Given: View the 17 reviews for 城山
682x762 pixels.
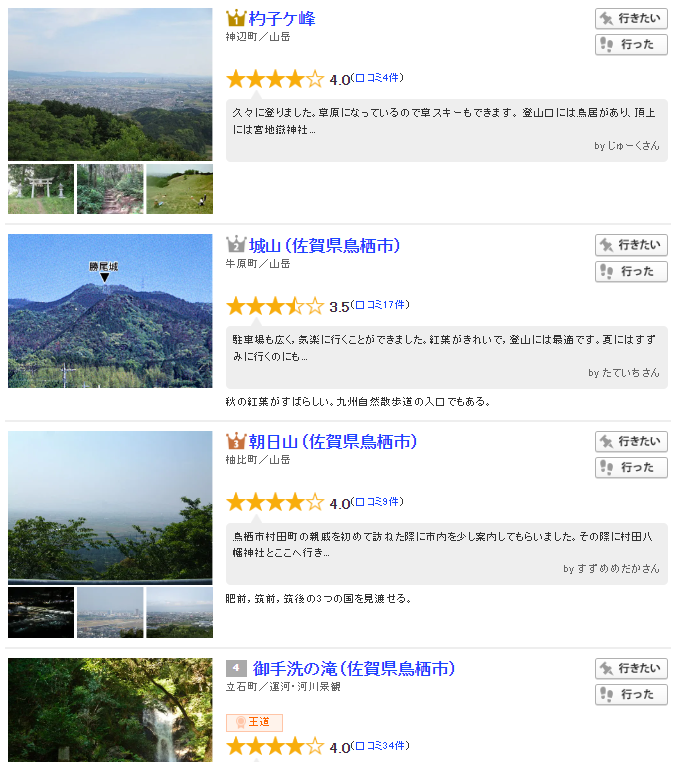Looking at the screenshot, I should coord(381,305).
